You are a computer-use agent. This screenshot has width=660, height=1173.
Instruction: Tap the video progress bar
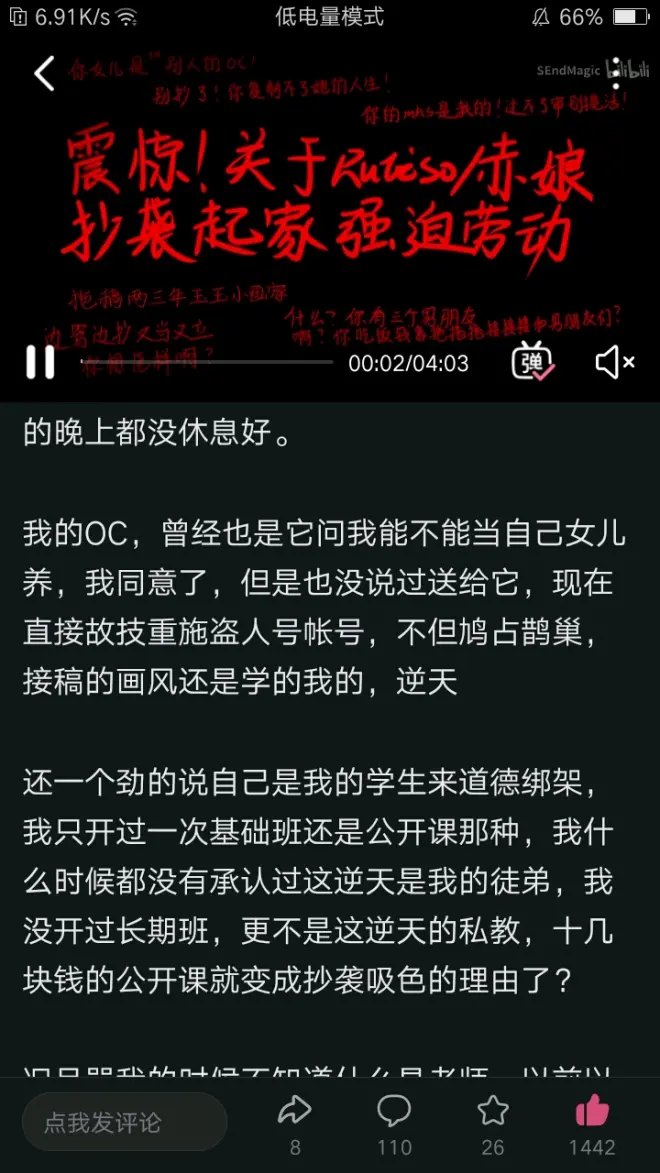coord(206,362)
